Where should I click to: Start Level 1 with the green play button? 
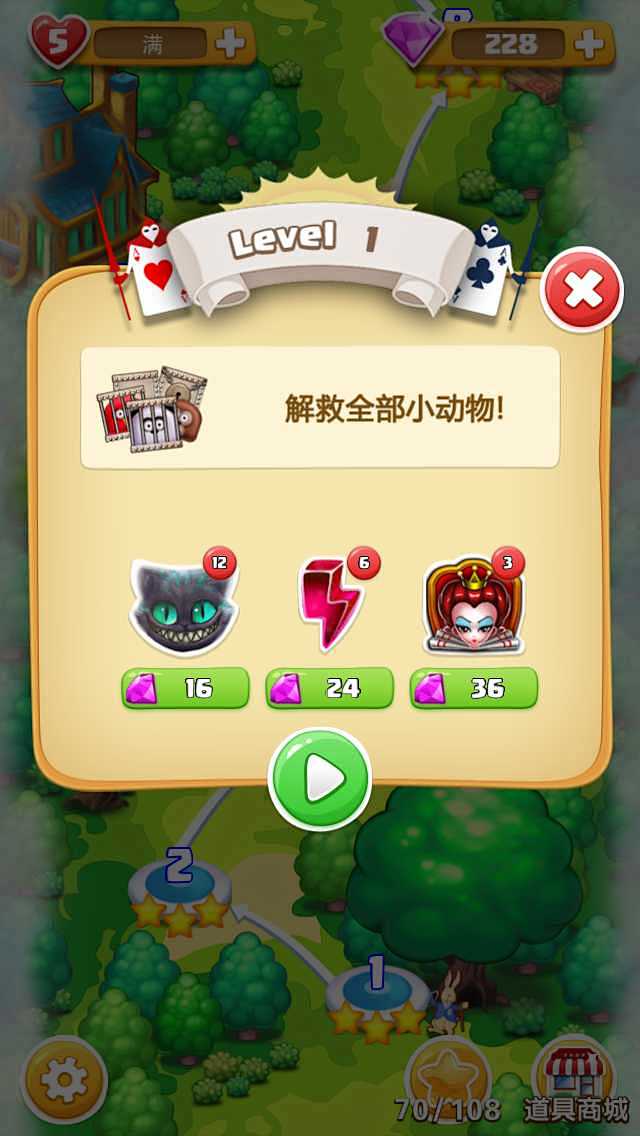click(x=320, y=779)
